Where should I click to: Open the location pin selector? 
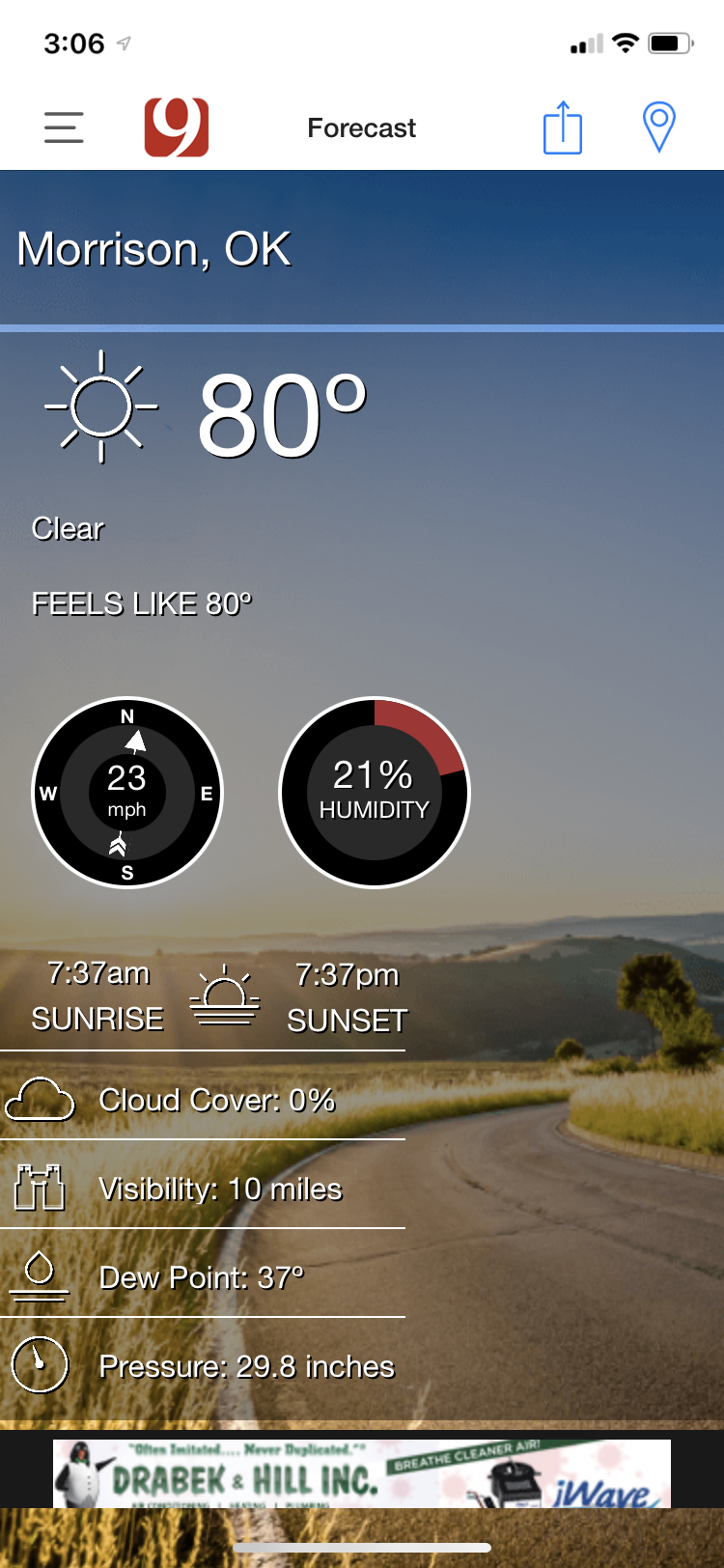(x=658, y=127)
